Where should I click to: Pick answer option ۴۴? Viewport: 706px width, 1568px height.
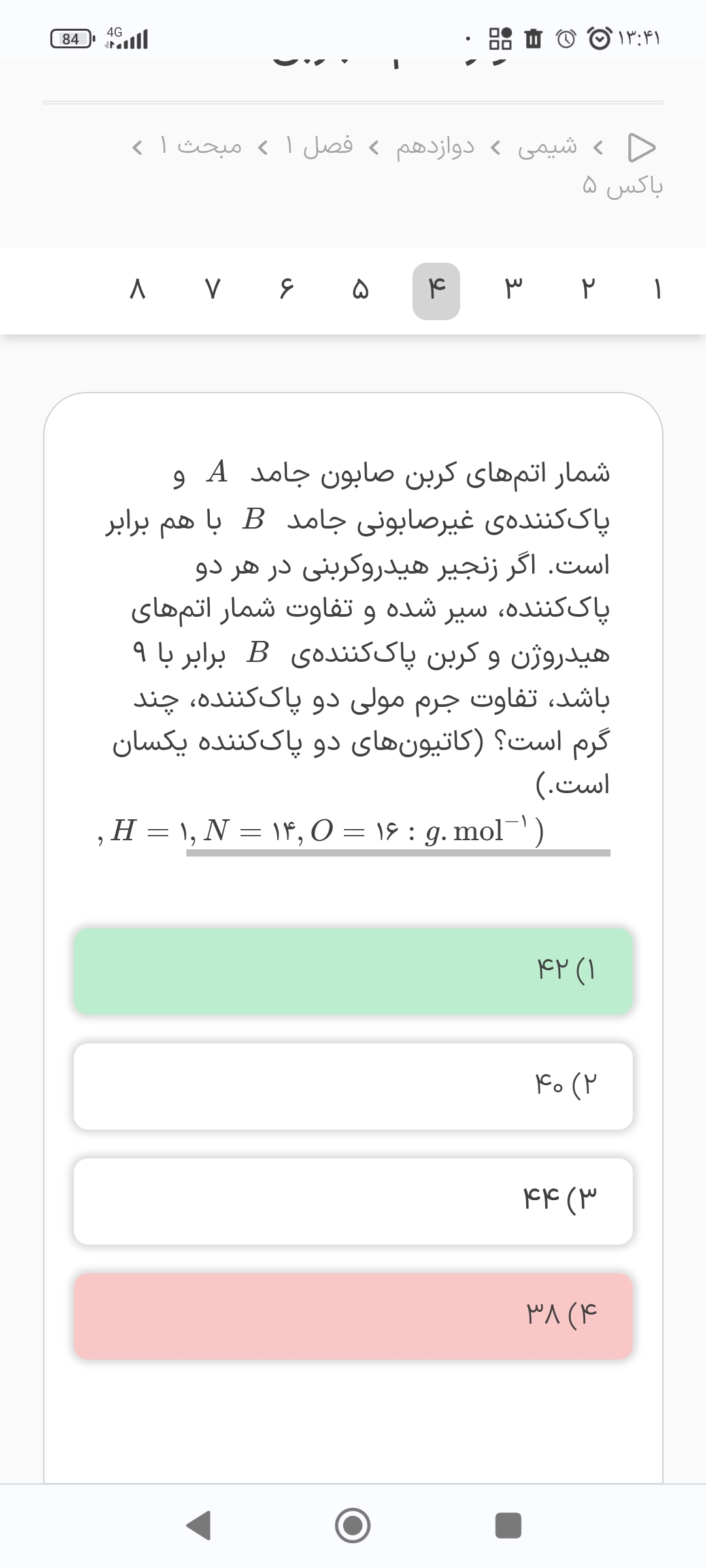[x=353, y=1201]
